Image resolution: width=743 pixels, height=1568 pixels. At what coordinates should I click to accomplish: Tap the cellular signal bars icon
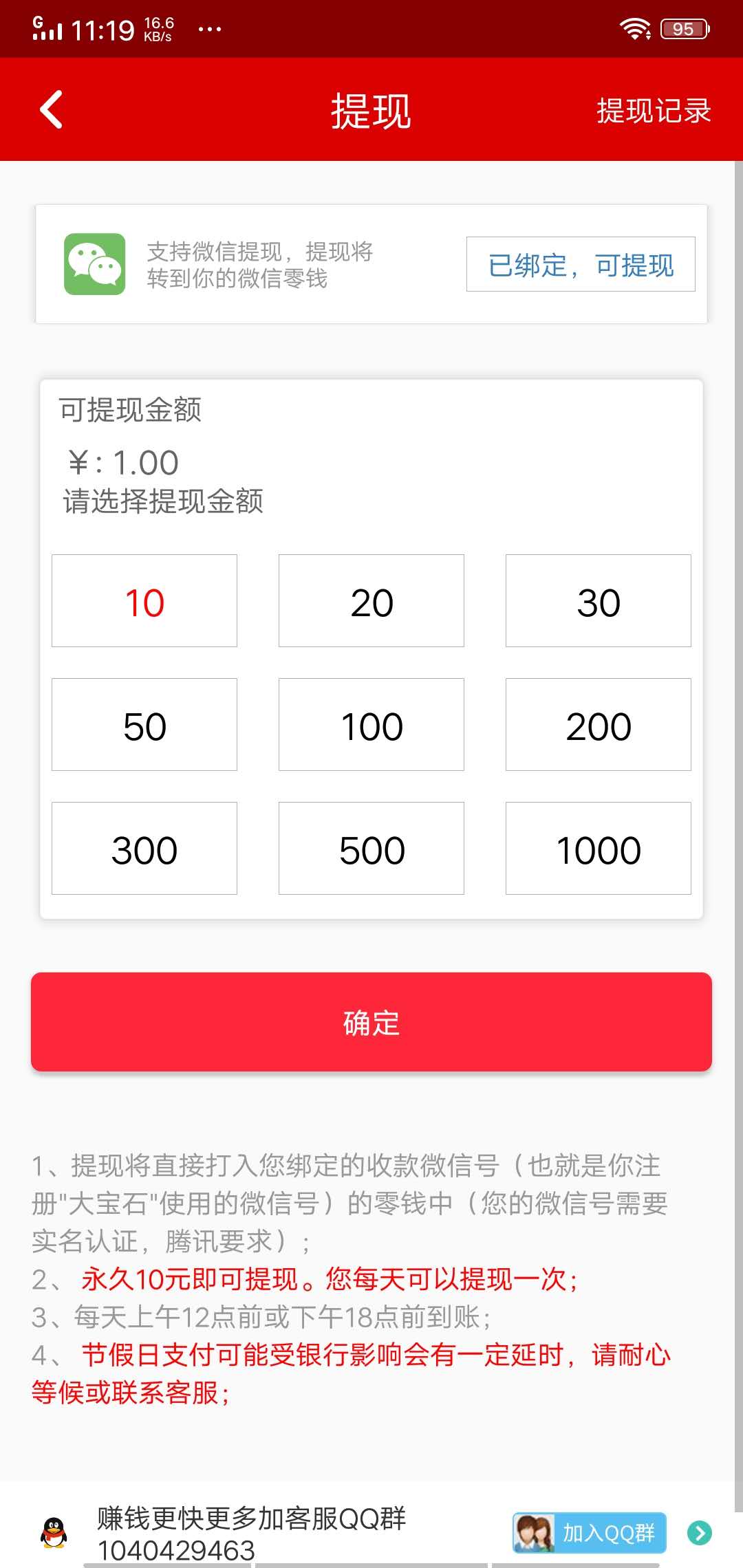(43, 28)
